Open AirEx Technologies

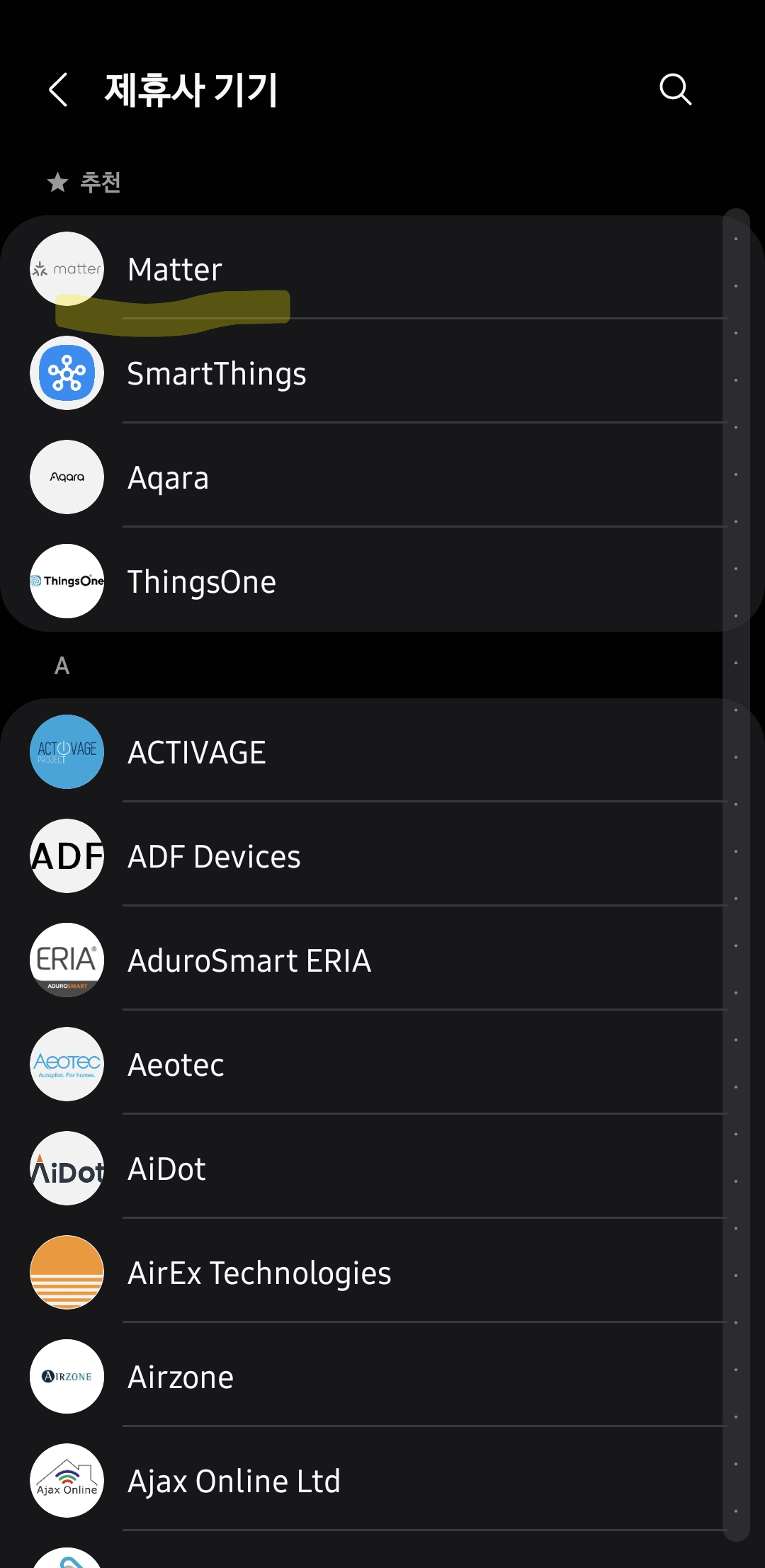tap(368, 1273)
